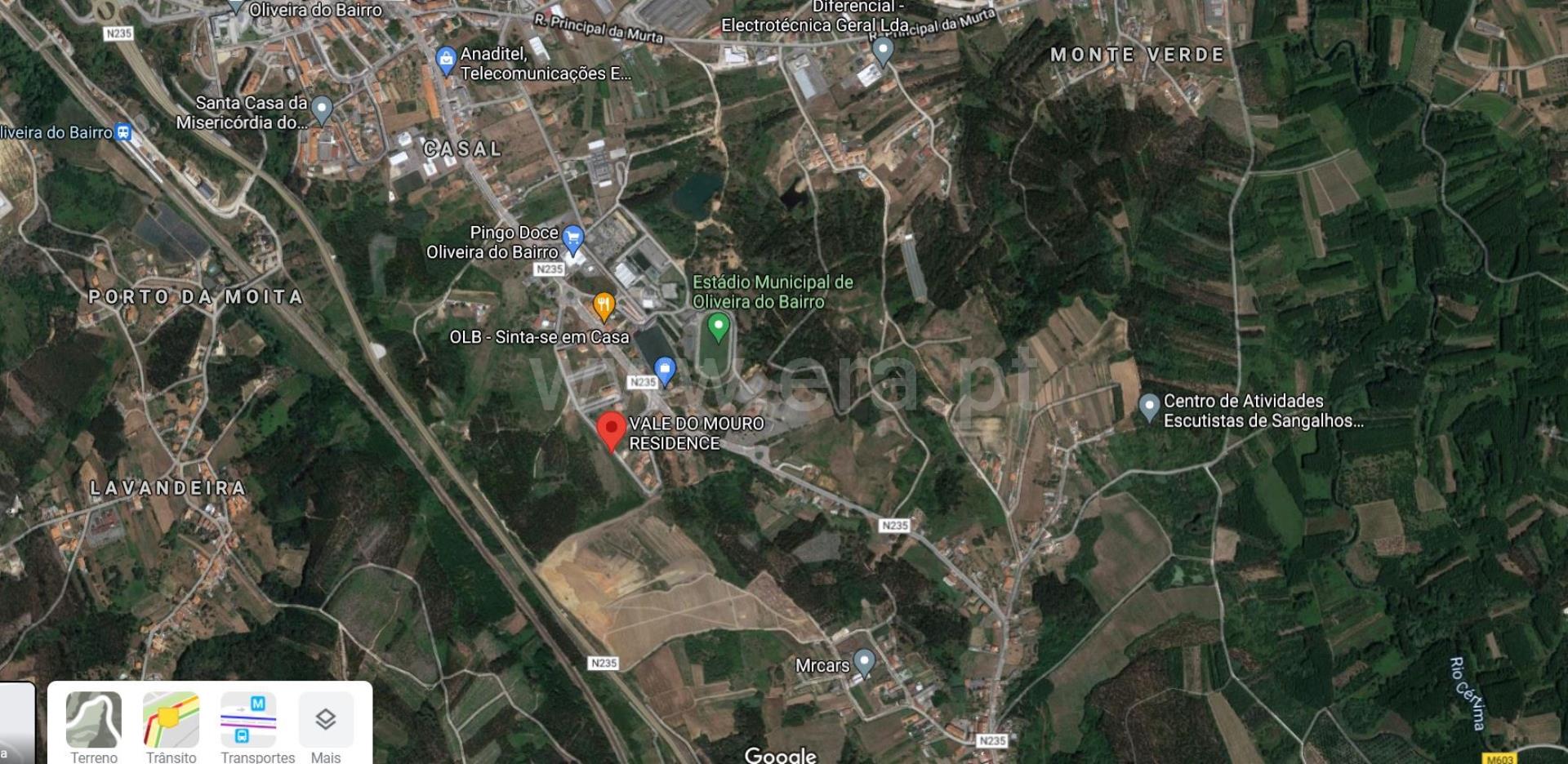
Task: Open Mais layer options
Action: 325,721
